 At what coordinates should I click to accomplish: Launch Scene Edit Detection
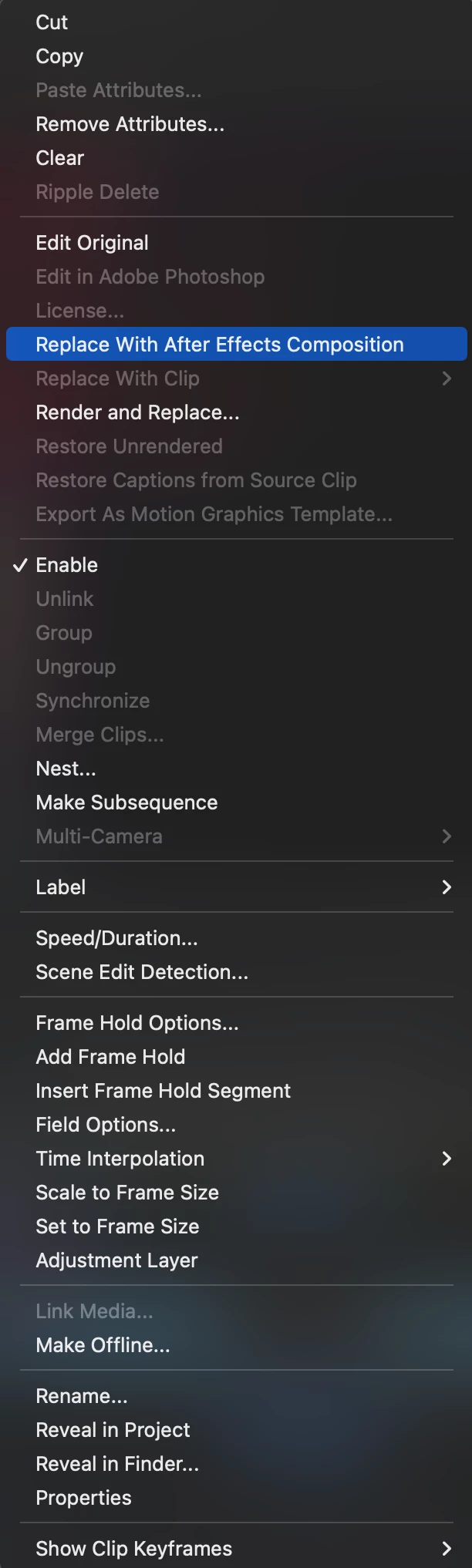[x=142, y=972]
